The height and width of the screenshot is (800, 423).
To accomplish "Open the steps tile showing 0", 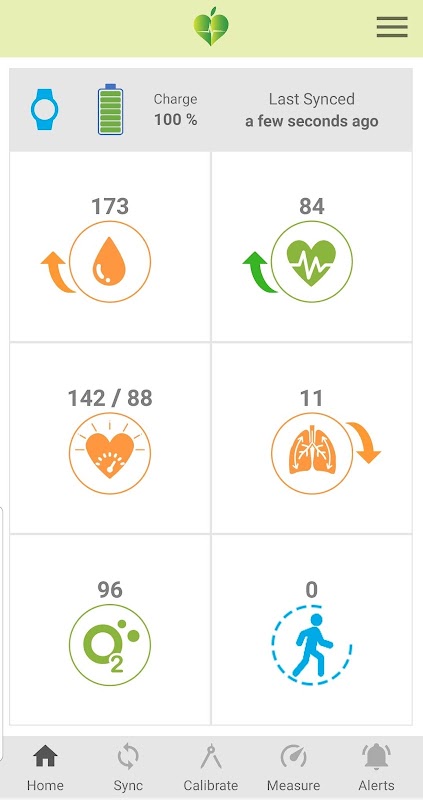I will tap(312, 630).
